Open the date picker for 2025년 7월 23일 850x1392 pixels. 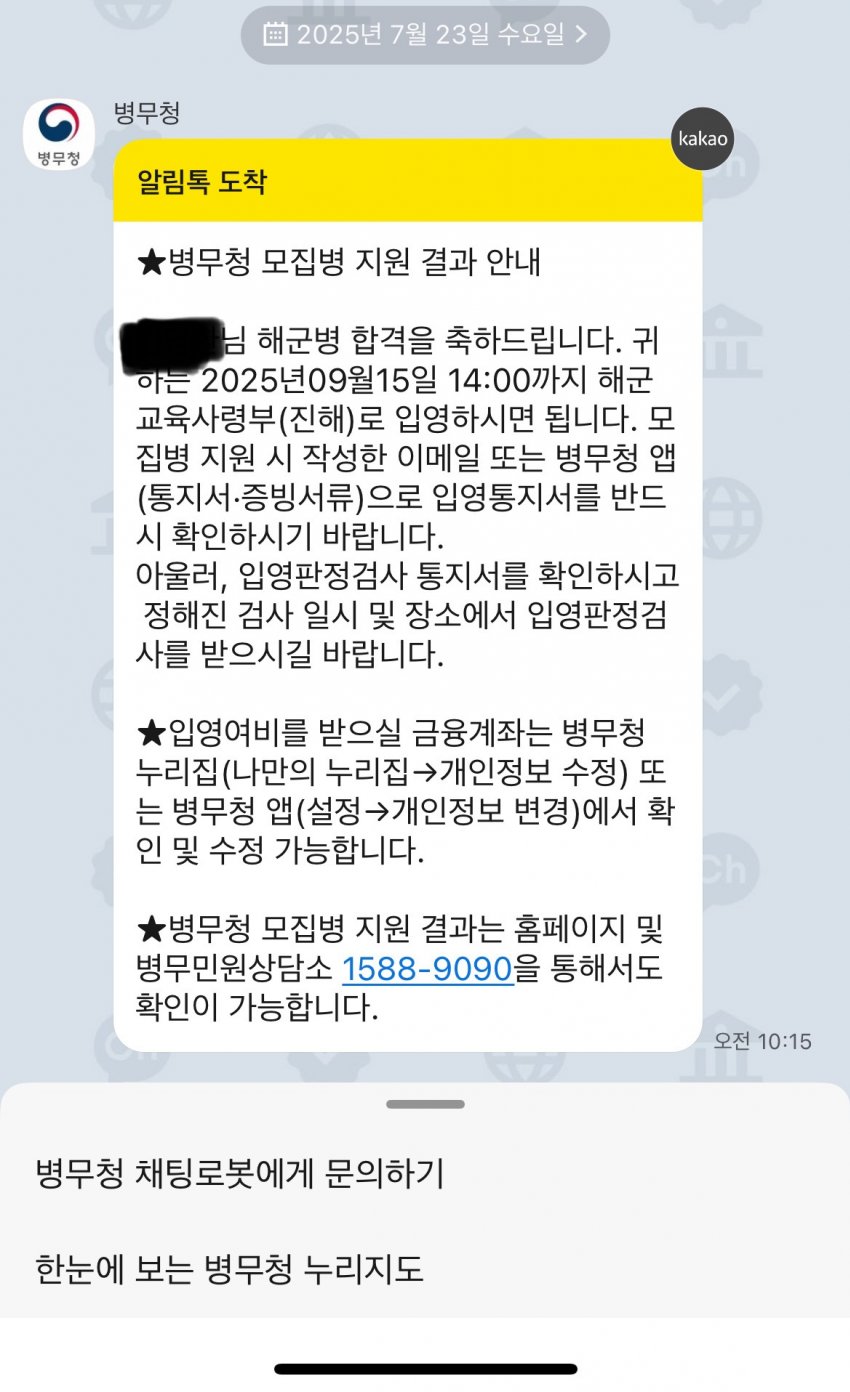[x=425, y=35]
